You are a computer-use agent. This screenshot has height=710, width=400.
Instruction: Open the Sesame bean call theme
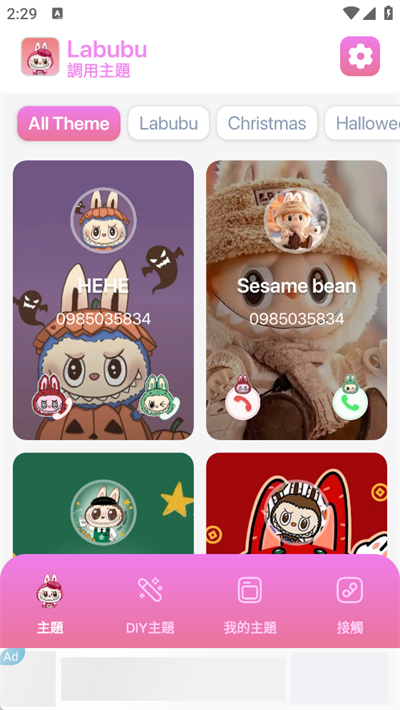297,300
